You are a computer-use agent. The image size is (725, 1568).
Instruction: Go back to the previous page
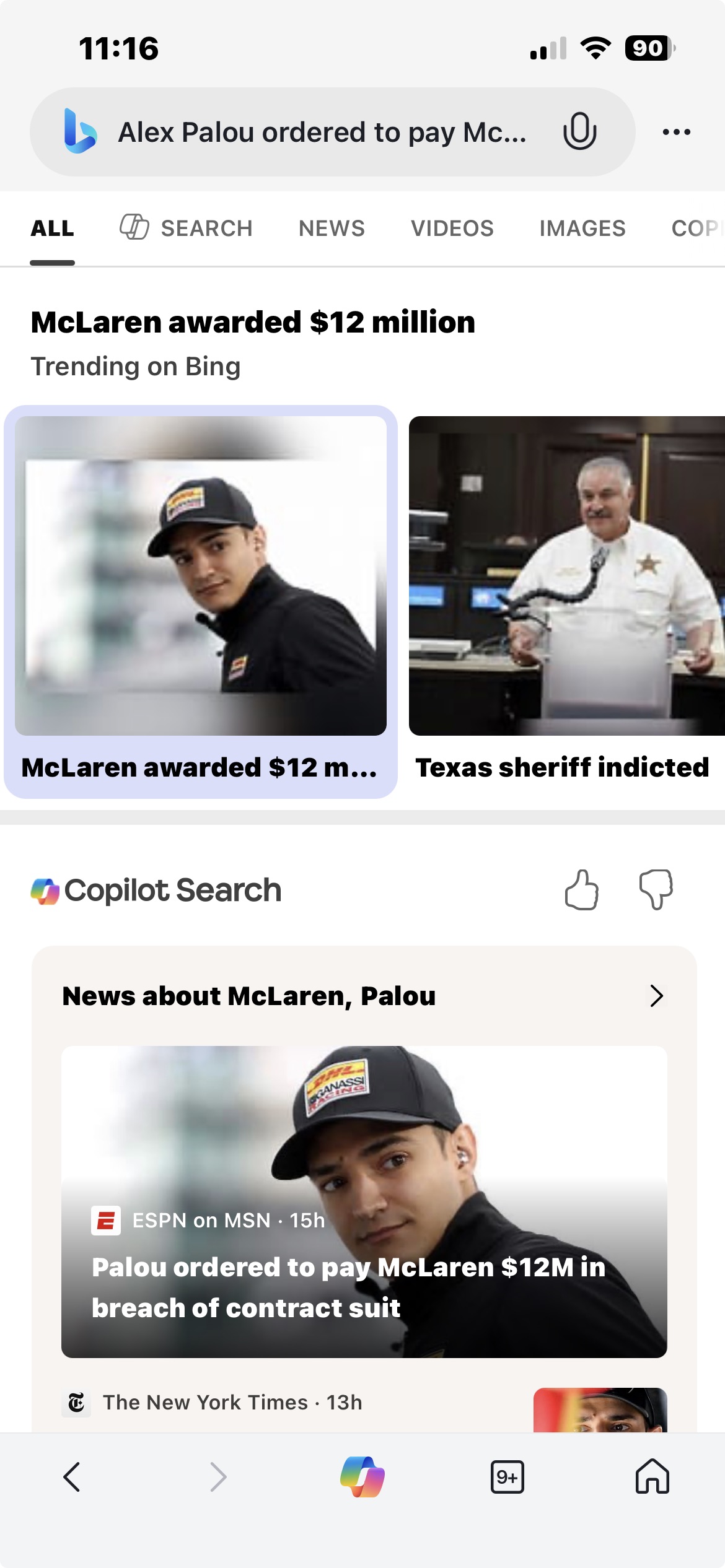pos(72,1477)
